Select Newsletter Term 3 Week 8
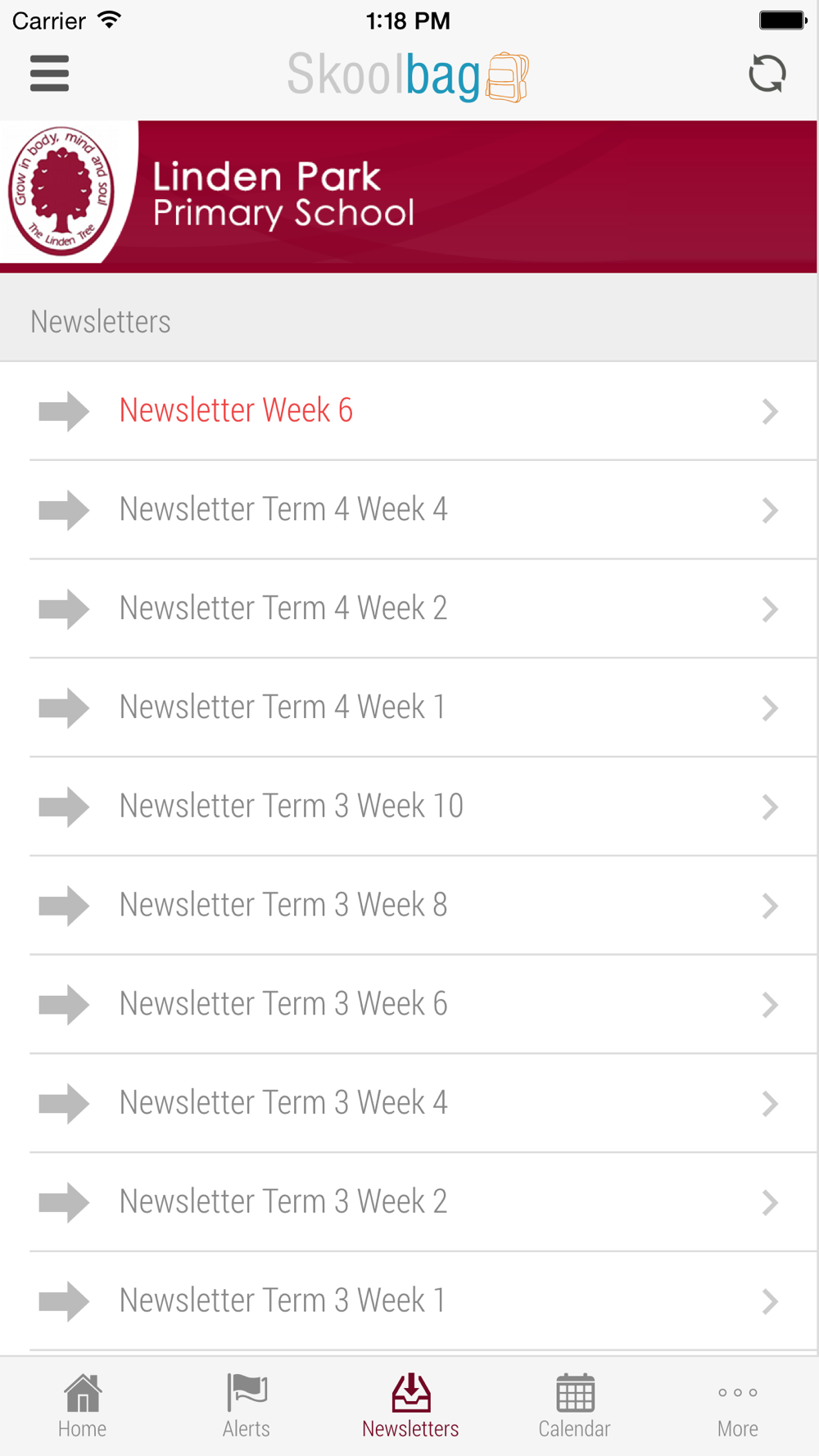The width and height of the screenshot is (819, 1456). (409, 906)
